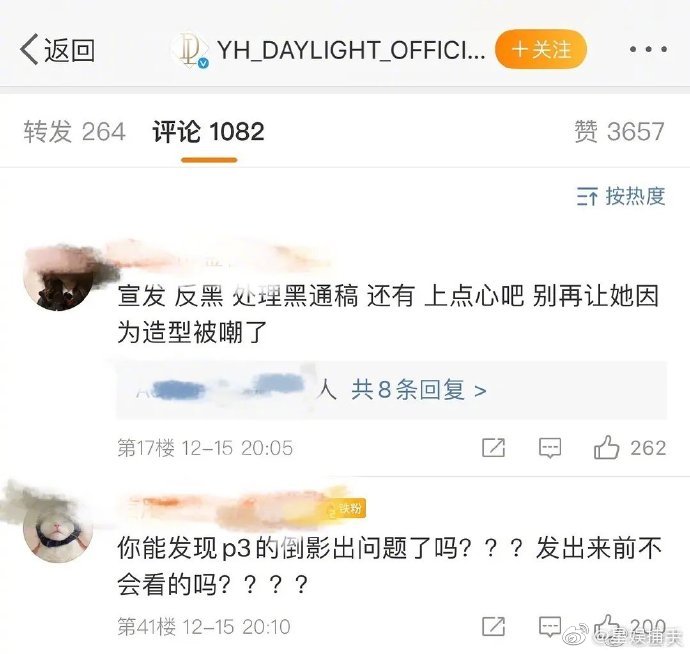Repost the 第41楼 comment
Viewport: 690px width, 654px height.
point(493,626)
